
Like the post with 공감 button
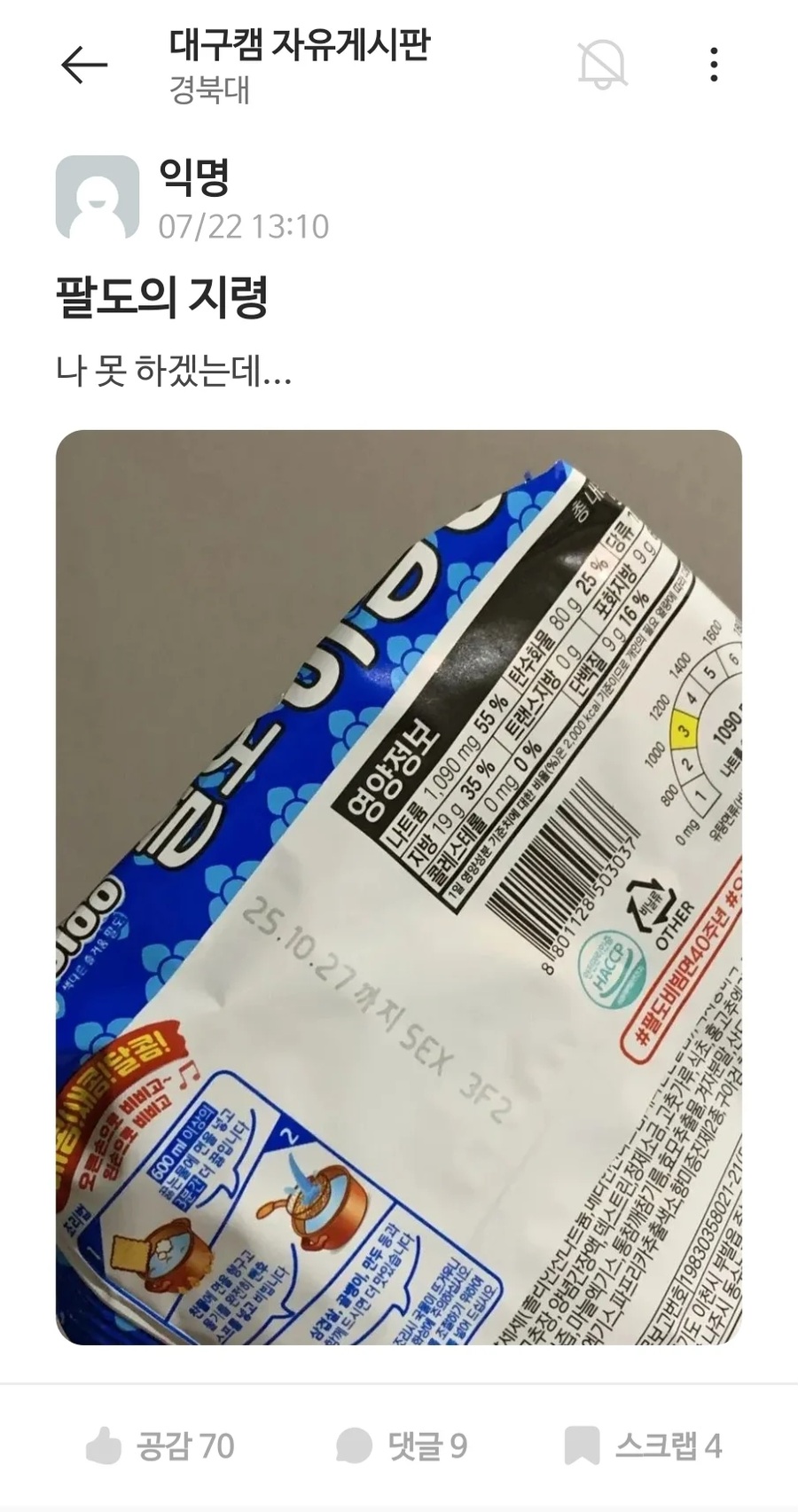160,1446
